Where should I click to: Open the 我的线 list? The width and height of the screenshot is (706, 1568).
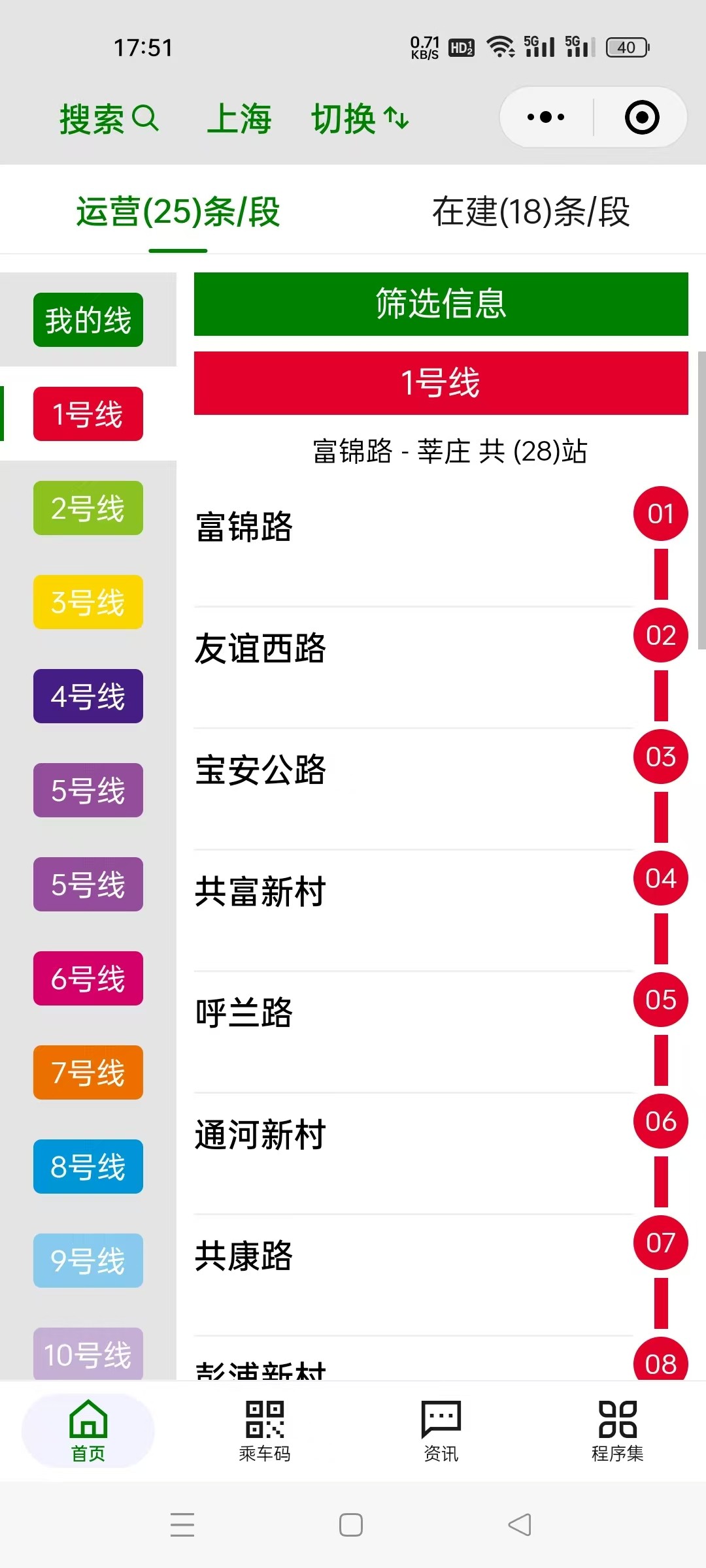pos(88,320)
